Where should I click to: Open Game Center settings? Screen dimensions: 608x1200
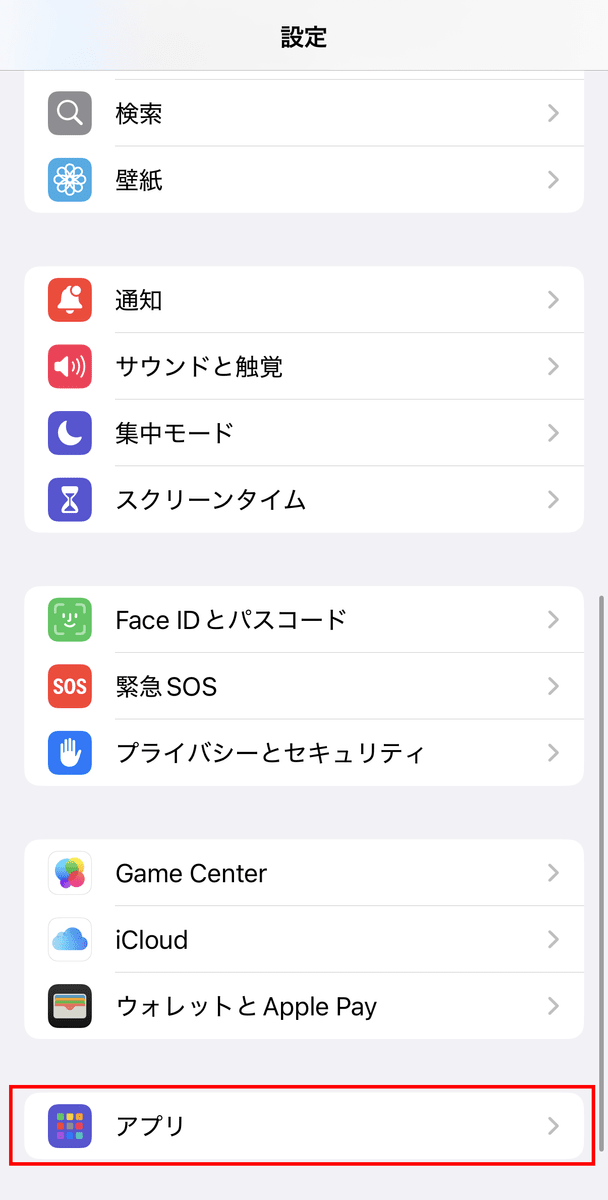coord(303,873)
